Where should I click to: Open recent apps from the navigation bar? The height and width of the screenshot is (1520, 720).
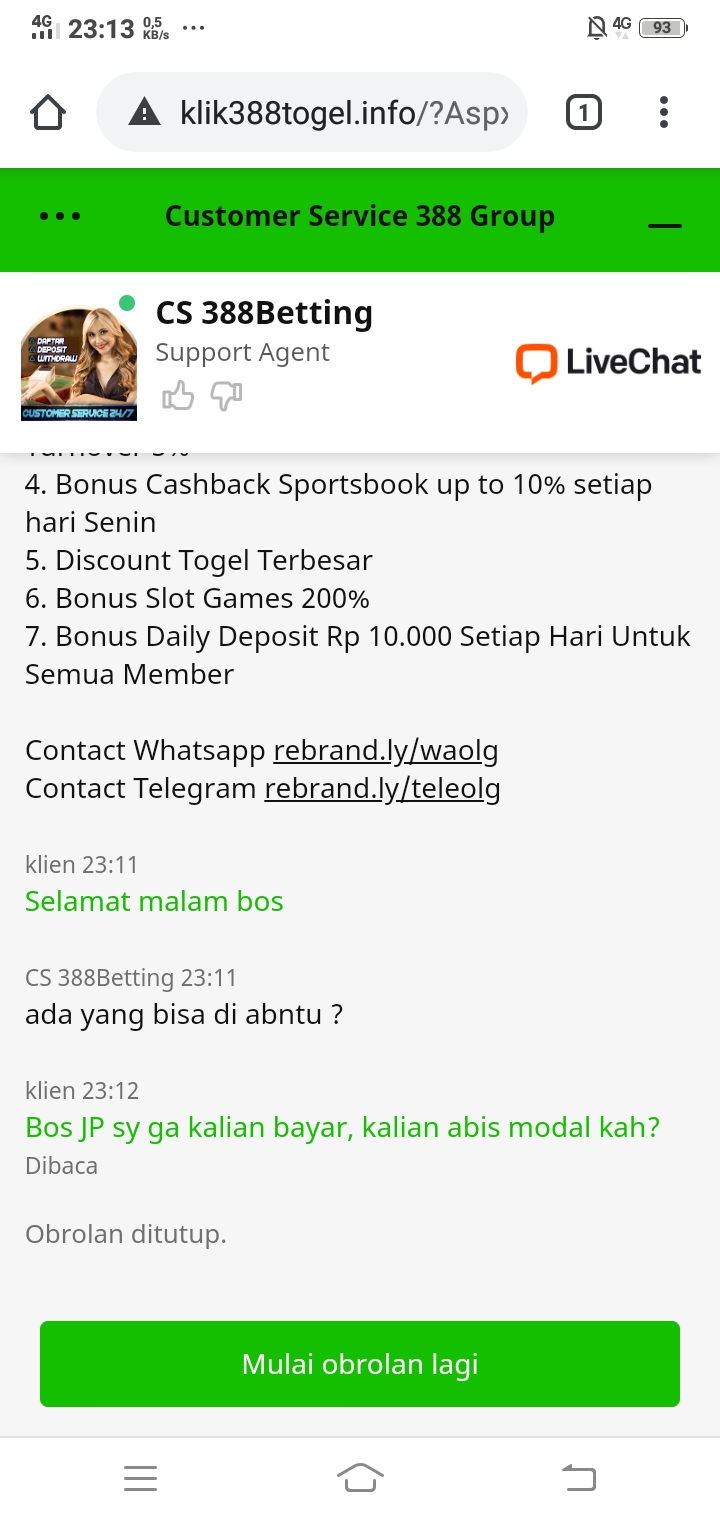[140, 1478]
